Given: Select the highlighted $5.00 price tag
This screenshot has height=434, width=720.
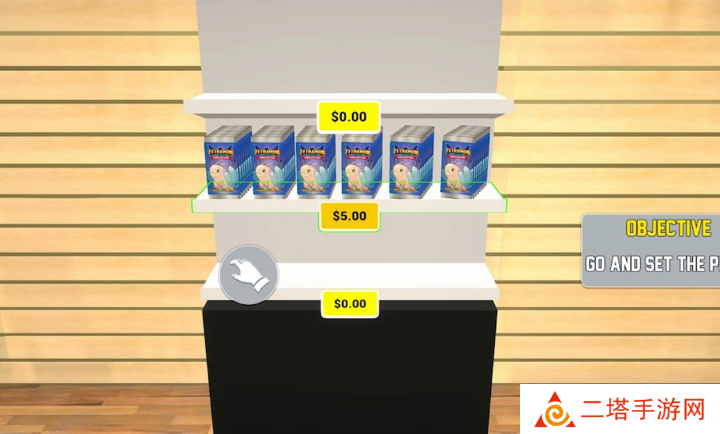Looking at the screenshot, I should pos(349,216).
